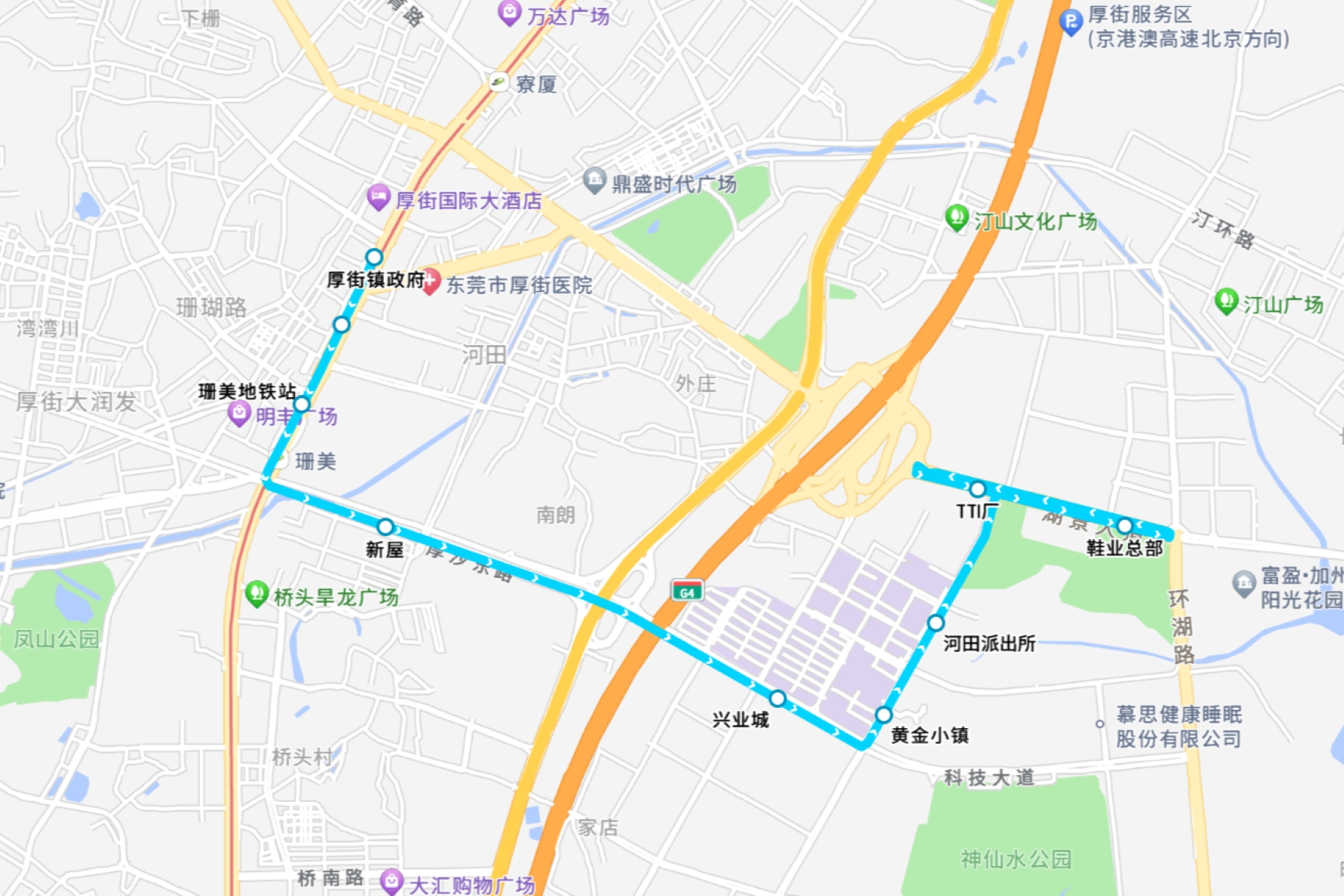The image size is (1344, 896).
Task: Select the TTI厂 bus stop
Action: (x=977, y=490)
